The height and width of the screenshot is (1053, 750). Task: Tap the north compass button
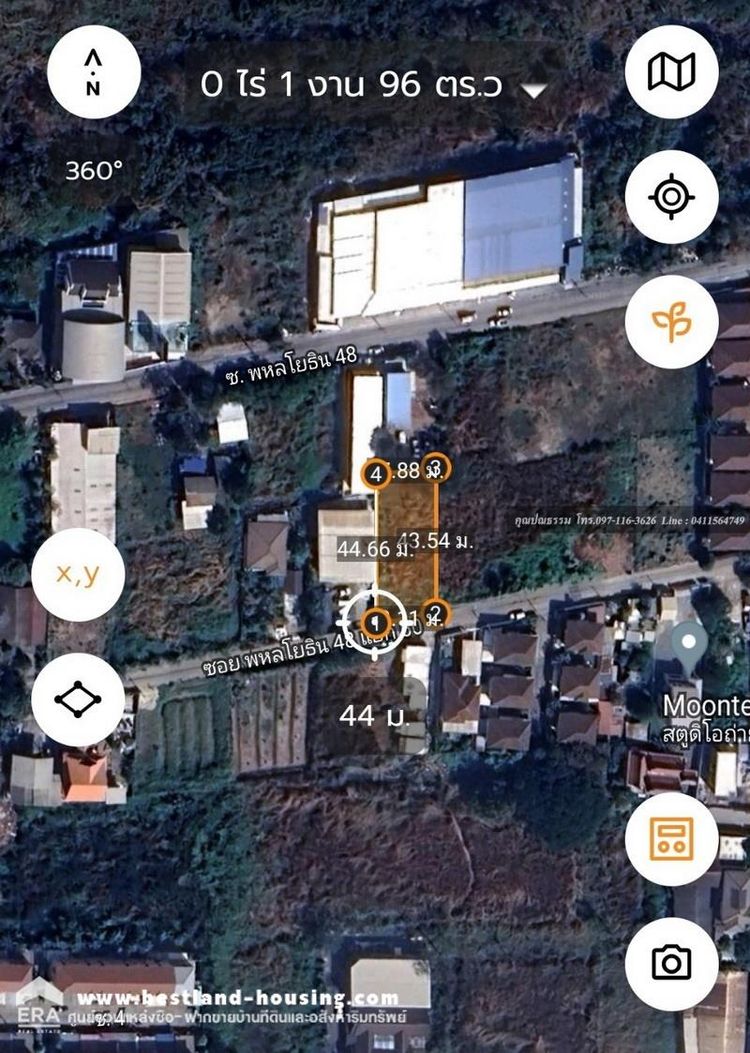(x=93, y=73)
